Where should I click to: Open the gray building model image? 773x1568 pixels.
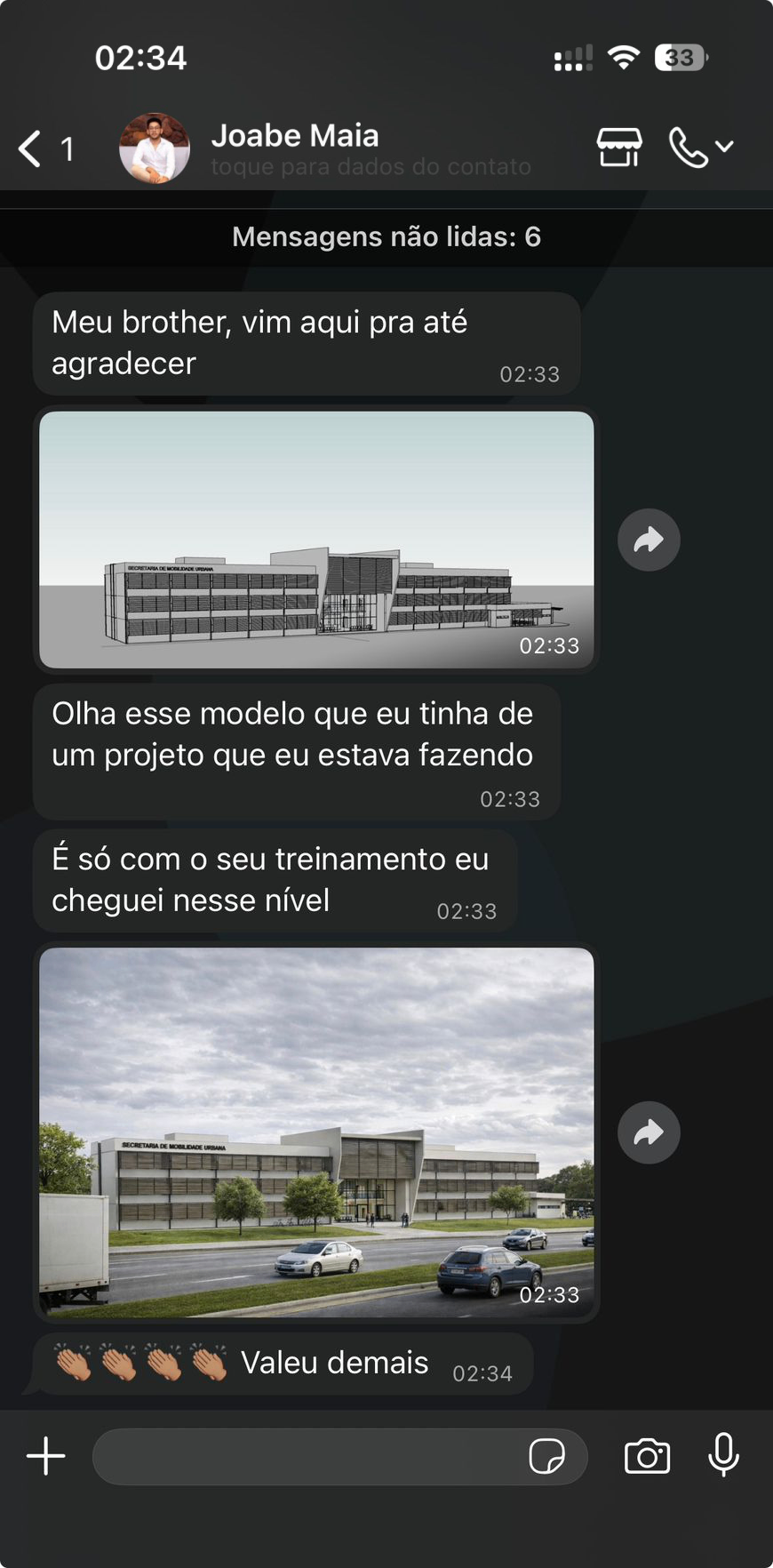click(316, 539)
